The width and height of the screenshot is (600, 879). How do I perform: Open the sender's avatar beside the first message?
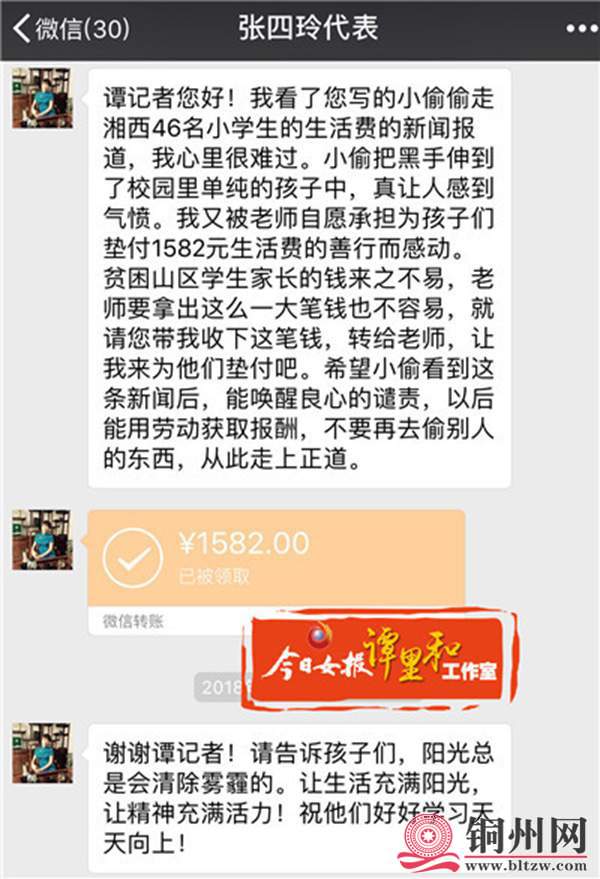pyautogui.click(x=42, y=98)
